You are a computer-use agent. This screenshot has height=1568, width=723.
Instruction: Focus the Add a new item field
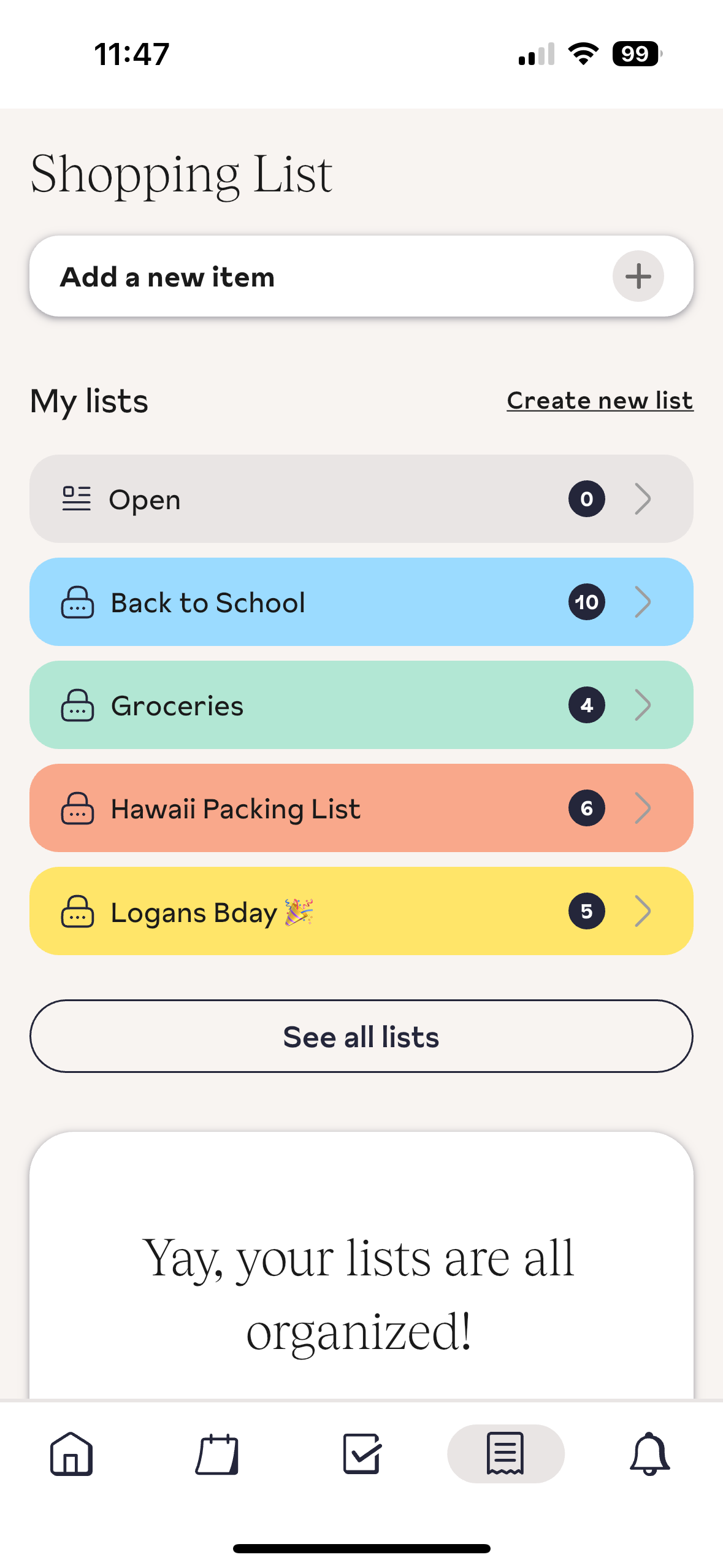(361, 276)
